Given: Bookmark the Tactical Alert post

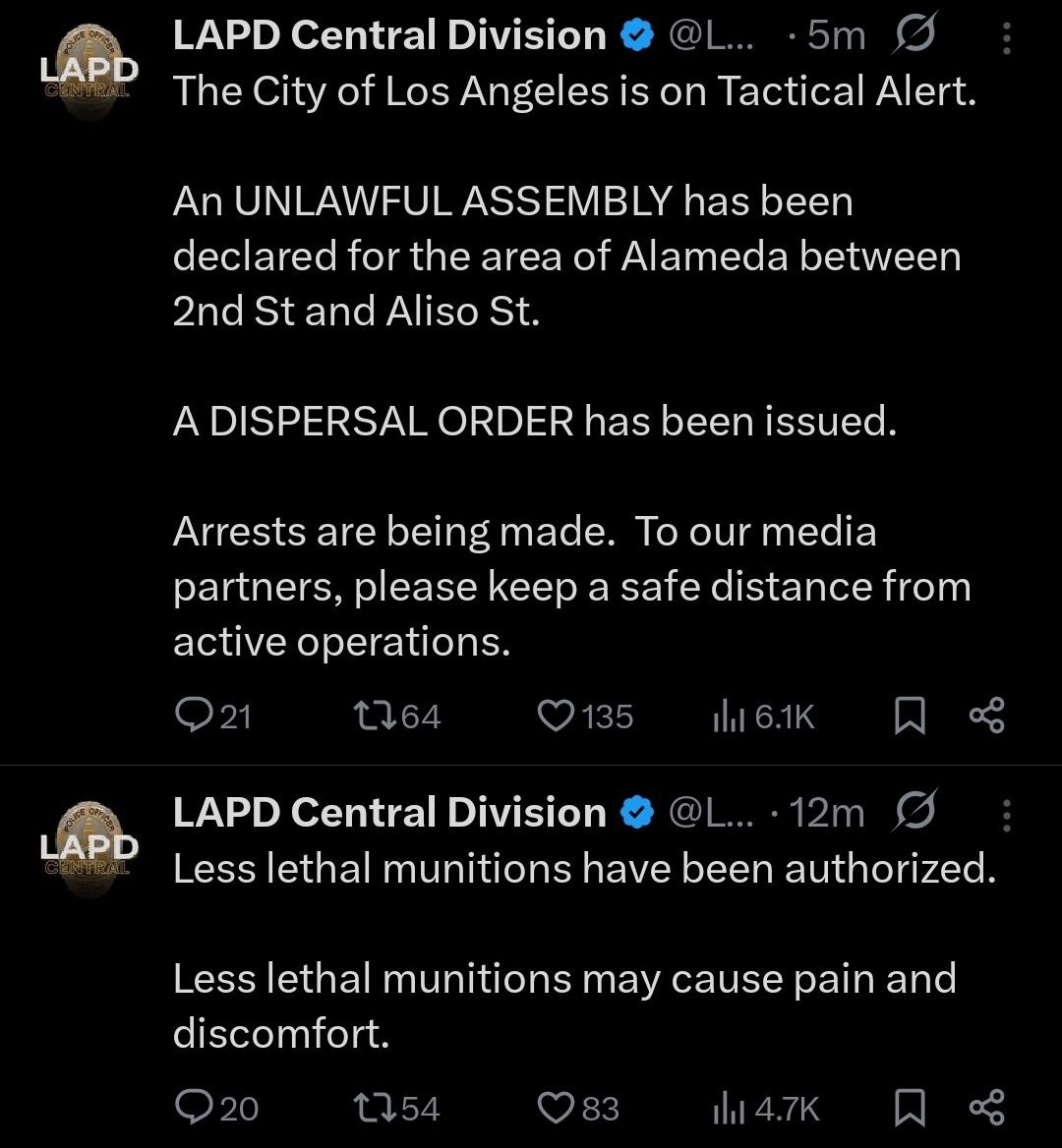Looking at the screenshot, I should [910, 717].
